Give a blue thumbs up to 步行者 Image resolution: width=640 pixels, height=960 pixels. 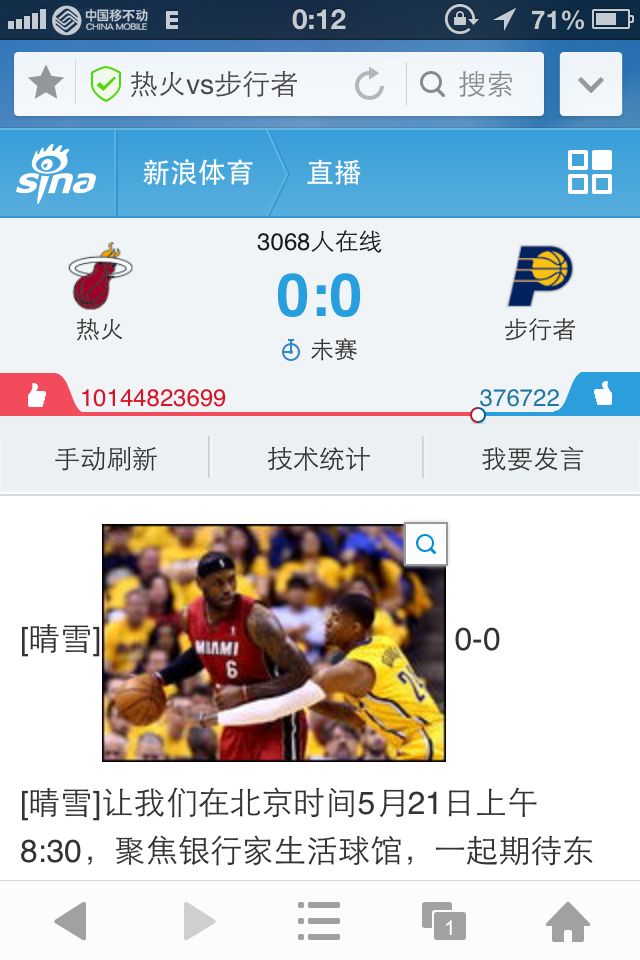(603, 394)
